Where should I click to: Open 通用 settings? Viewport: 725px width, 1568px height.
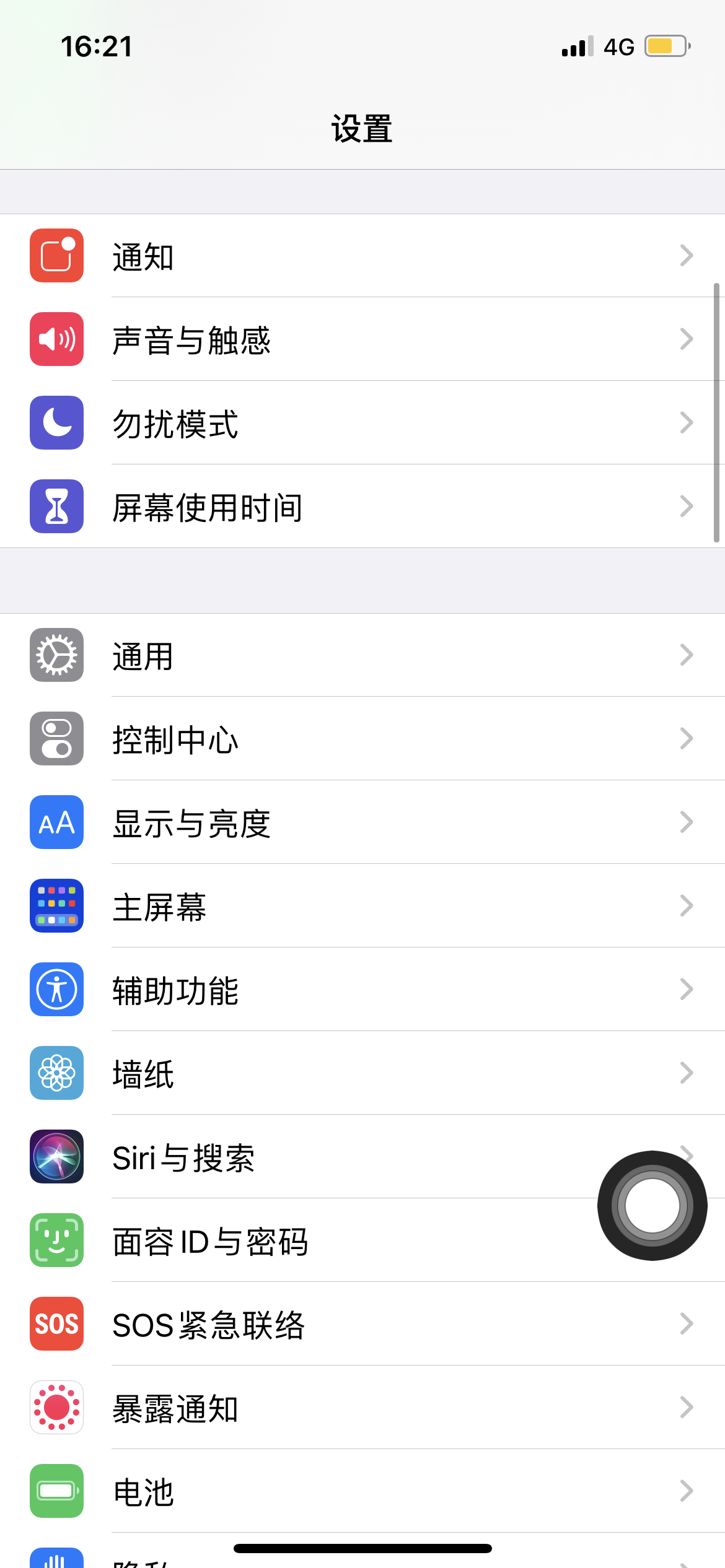click(x=362, y=655)
